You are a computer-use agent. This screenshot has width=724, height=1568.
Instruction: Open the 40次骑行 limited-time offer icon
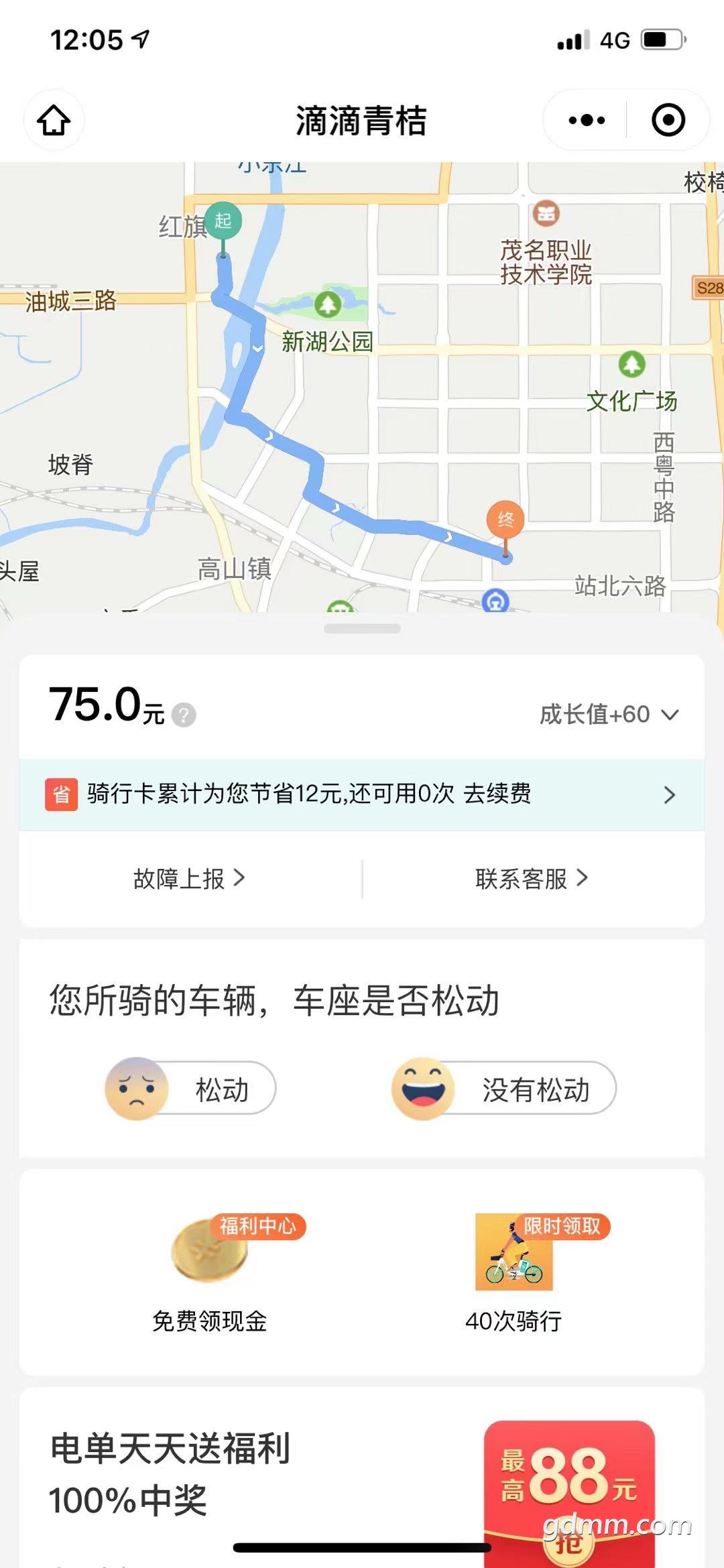click(514, 1260)
